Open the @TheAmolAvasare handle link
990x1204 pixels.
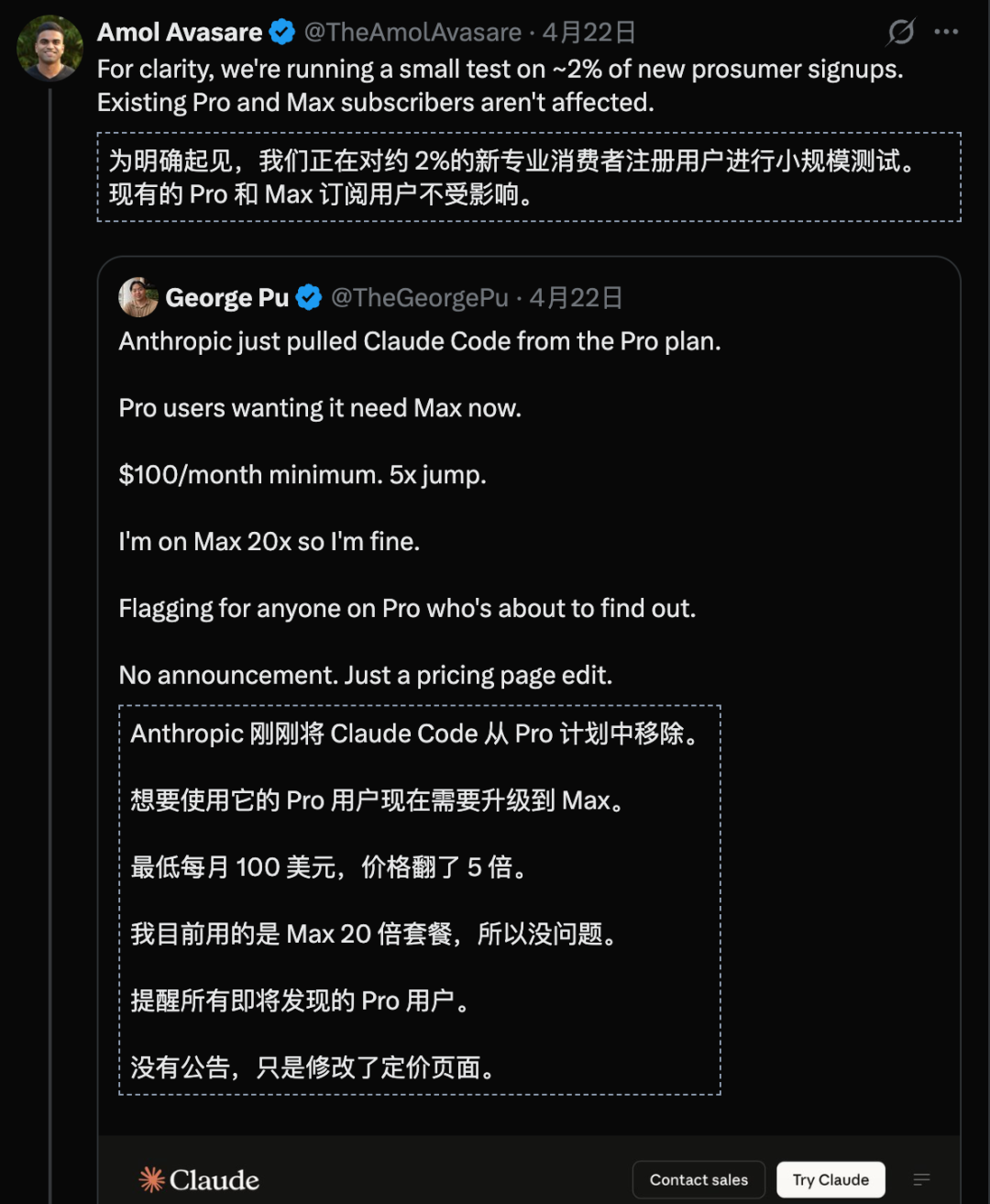pos(412,32)
